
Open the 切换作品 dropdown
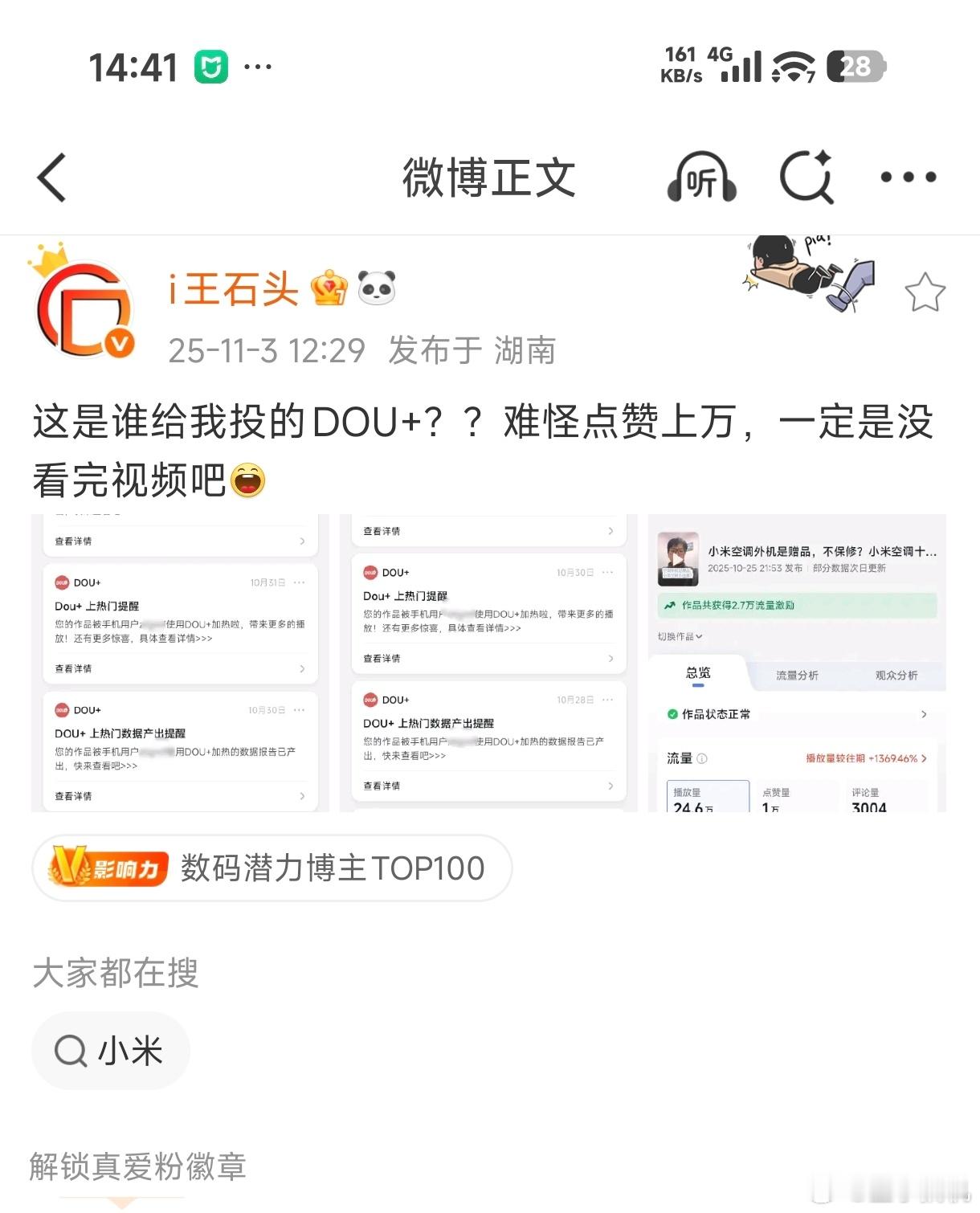[679, 637]
